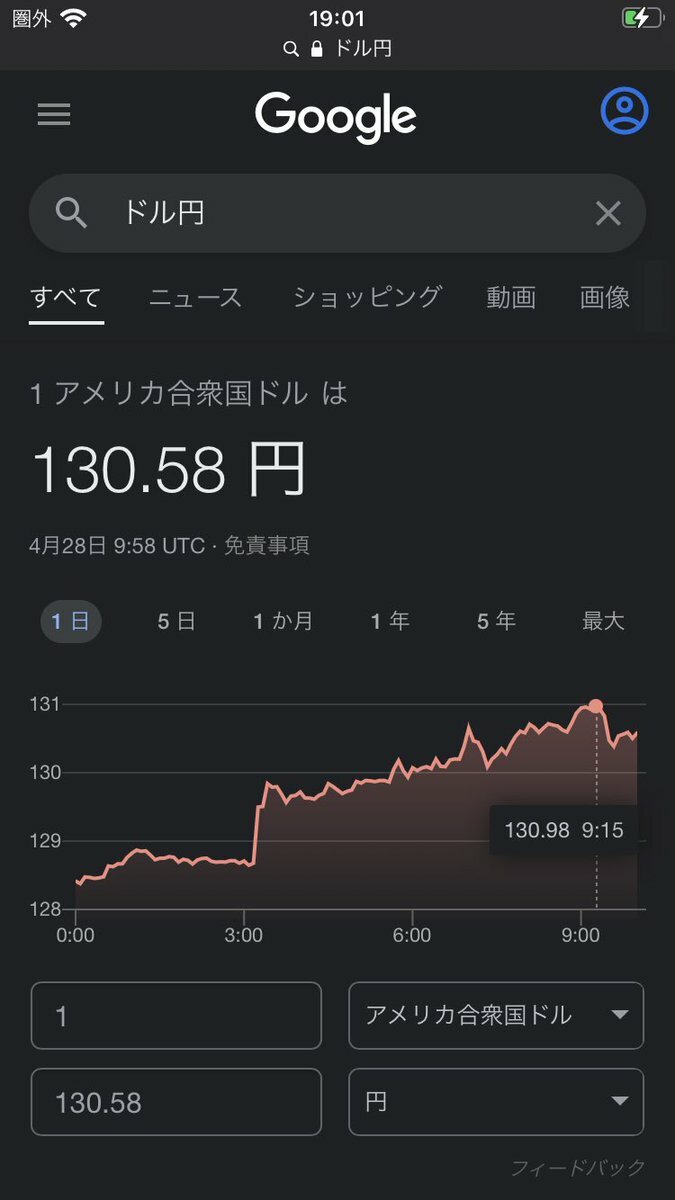
Task: Select the 1か月 chart range
Action: [x=283, y=621]
